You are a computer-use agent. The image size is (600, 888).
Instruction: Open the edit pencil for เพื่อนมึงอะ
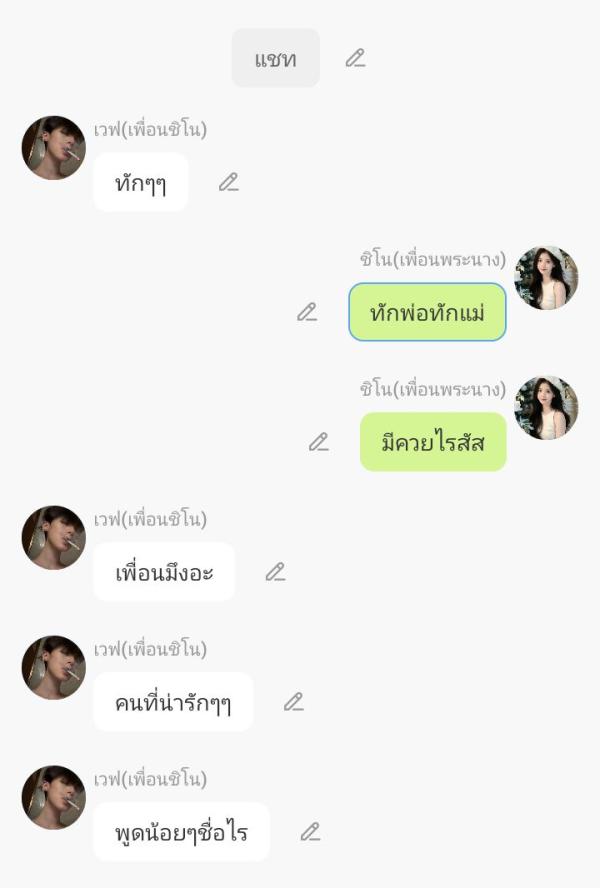tap(275, 572)
